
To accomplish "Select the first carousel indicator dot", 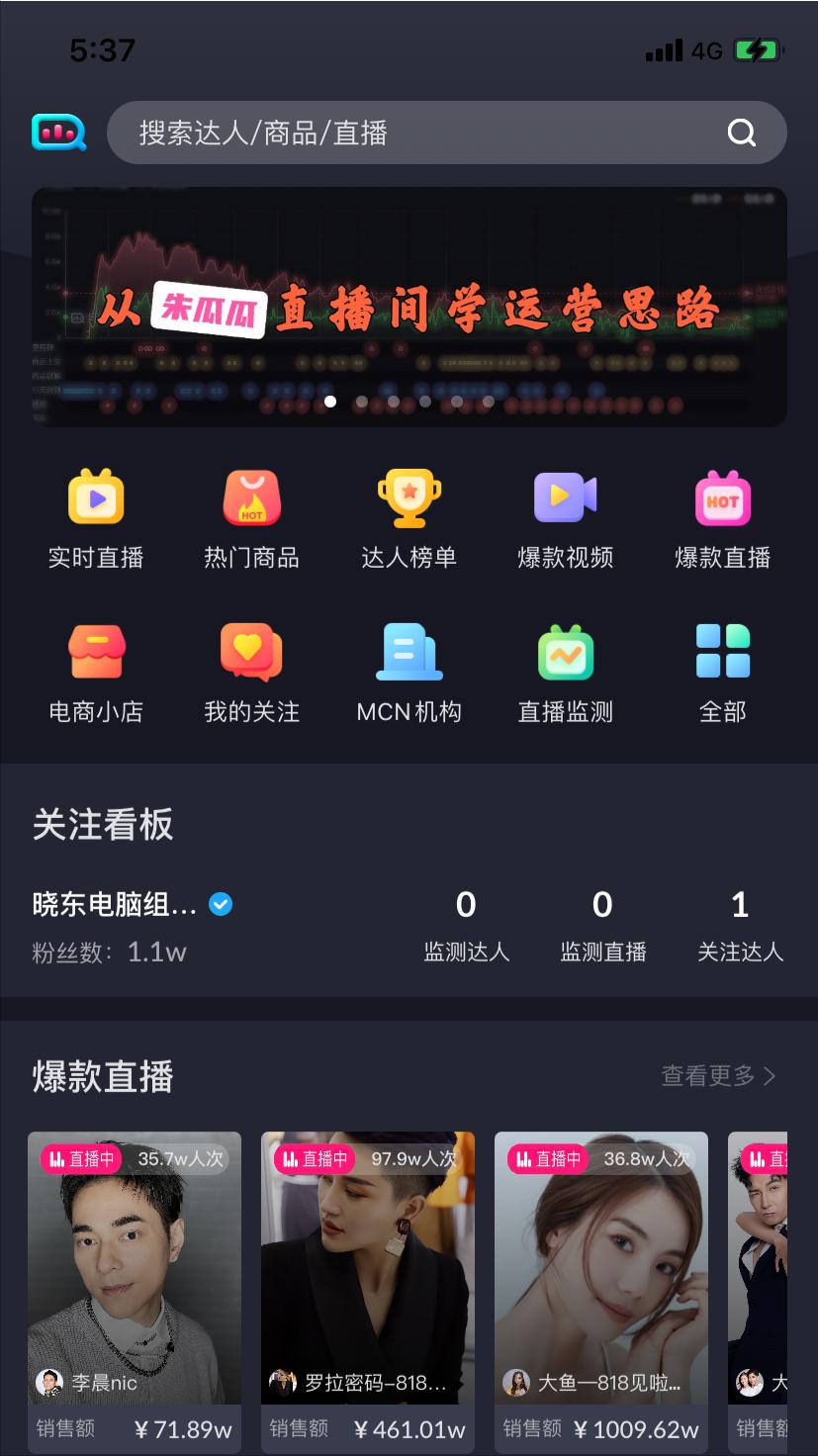I will [x=331, y=402].
